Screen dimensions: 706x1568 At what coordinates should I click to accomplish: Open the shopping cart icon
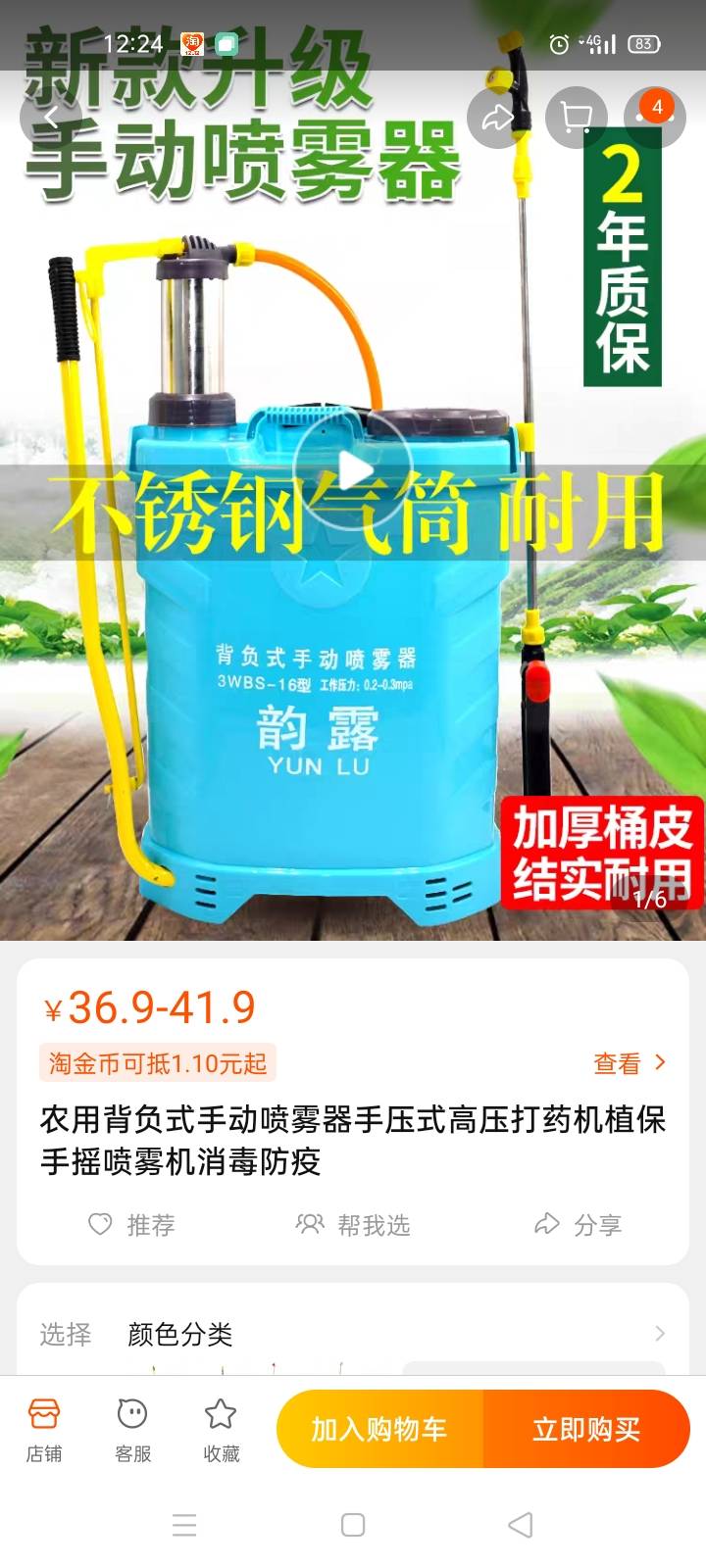coord(577,118)
